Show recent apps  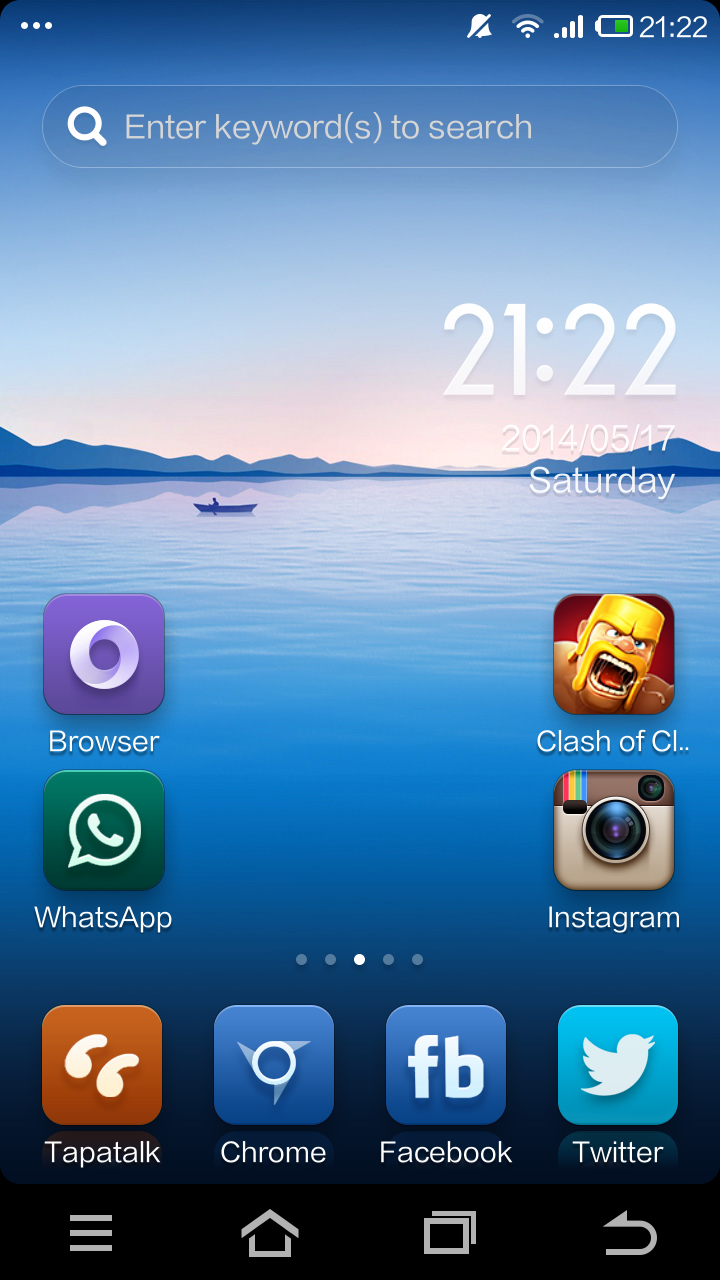[449, 1233]
